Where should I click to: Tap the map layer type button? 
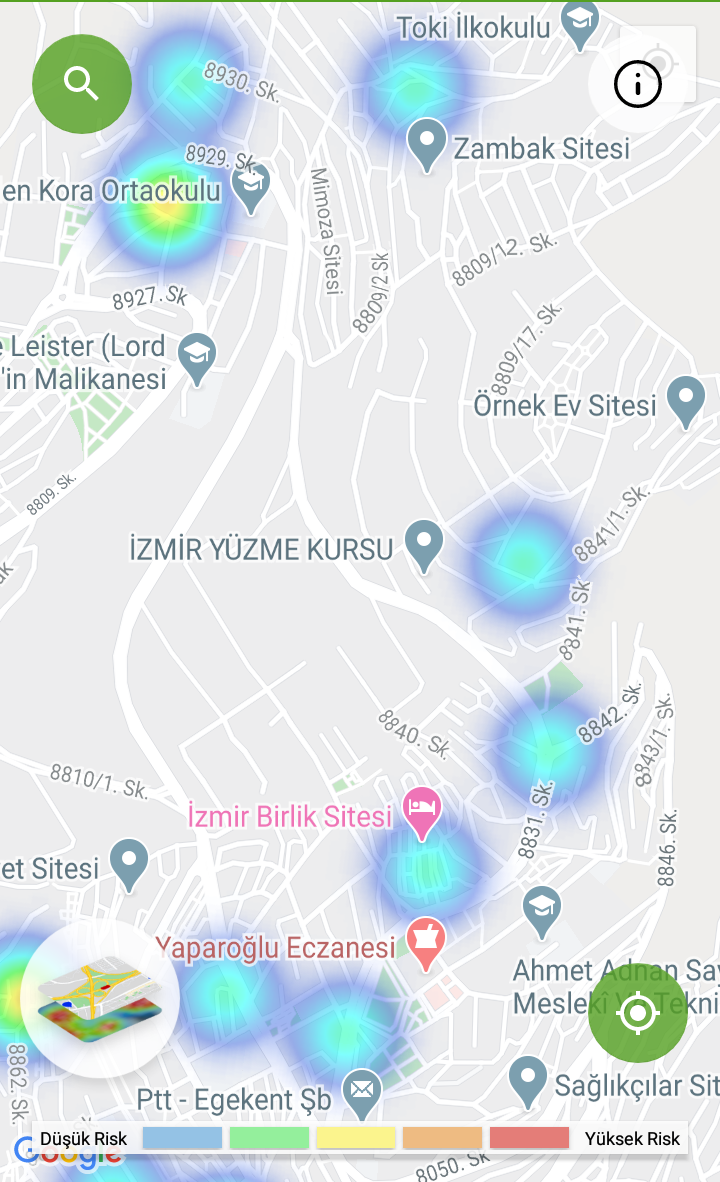(100, 997)
